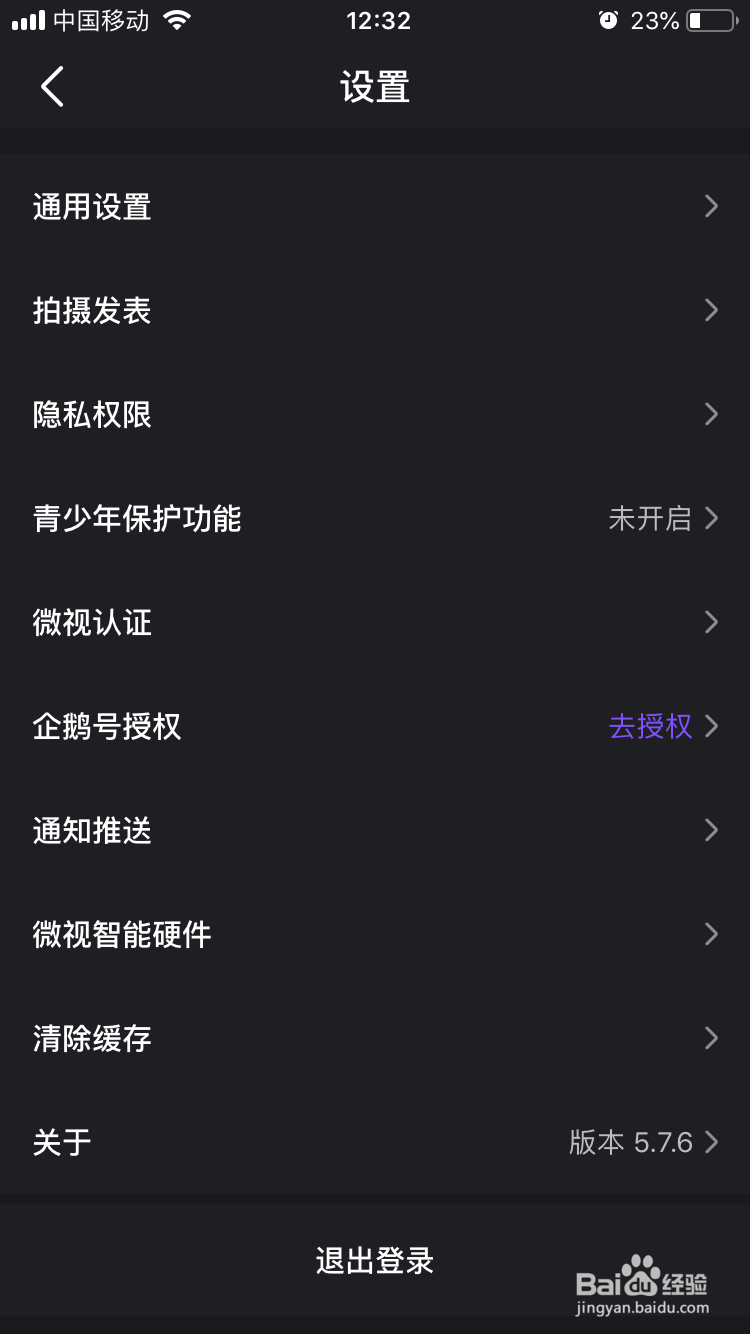Open 隐私权限
The width and height of the screenshot is (750, 1334).
pyautogui.click(x=375, y=415)
